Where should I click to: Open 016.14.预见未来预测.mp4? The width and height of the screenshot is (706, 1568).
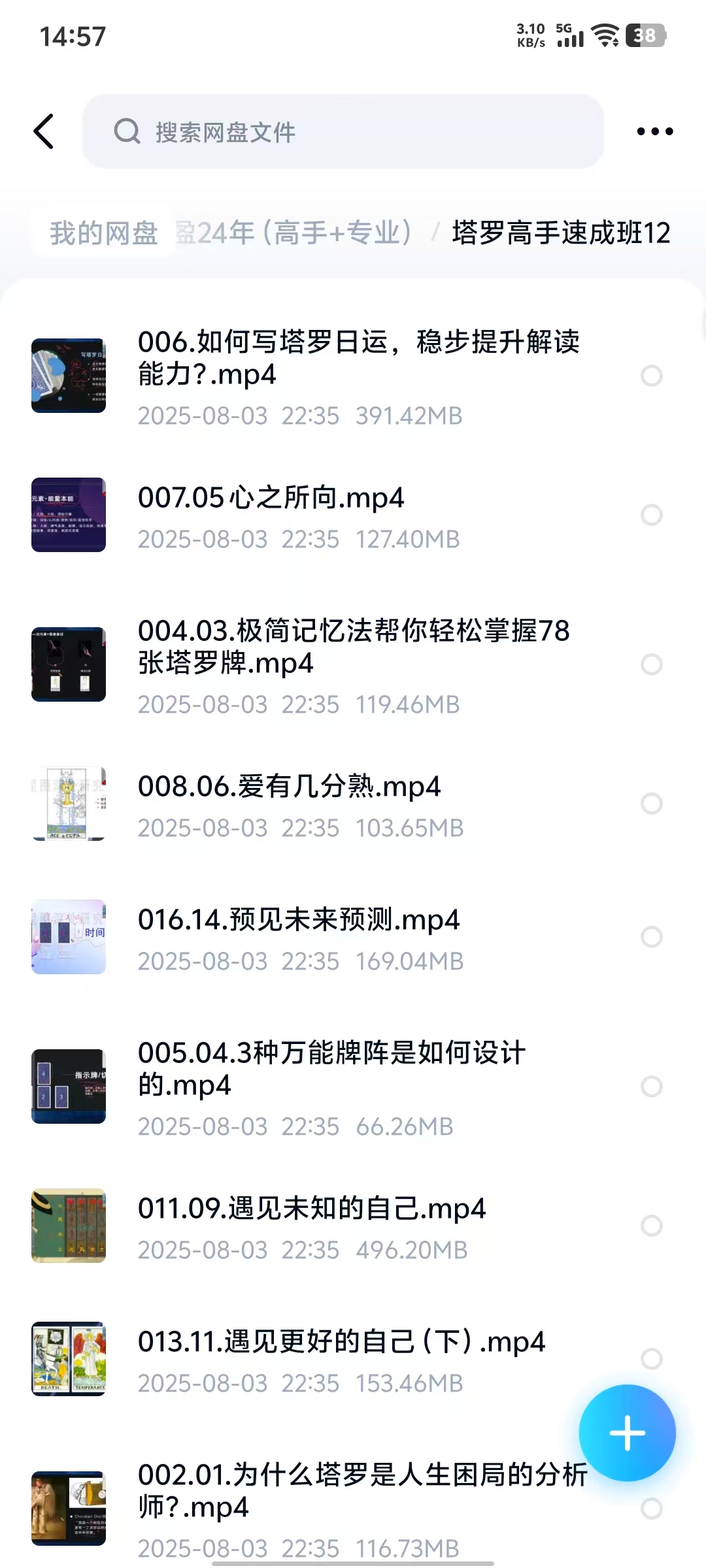pyautogui.click(x=299, y=920)
